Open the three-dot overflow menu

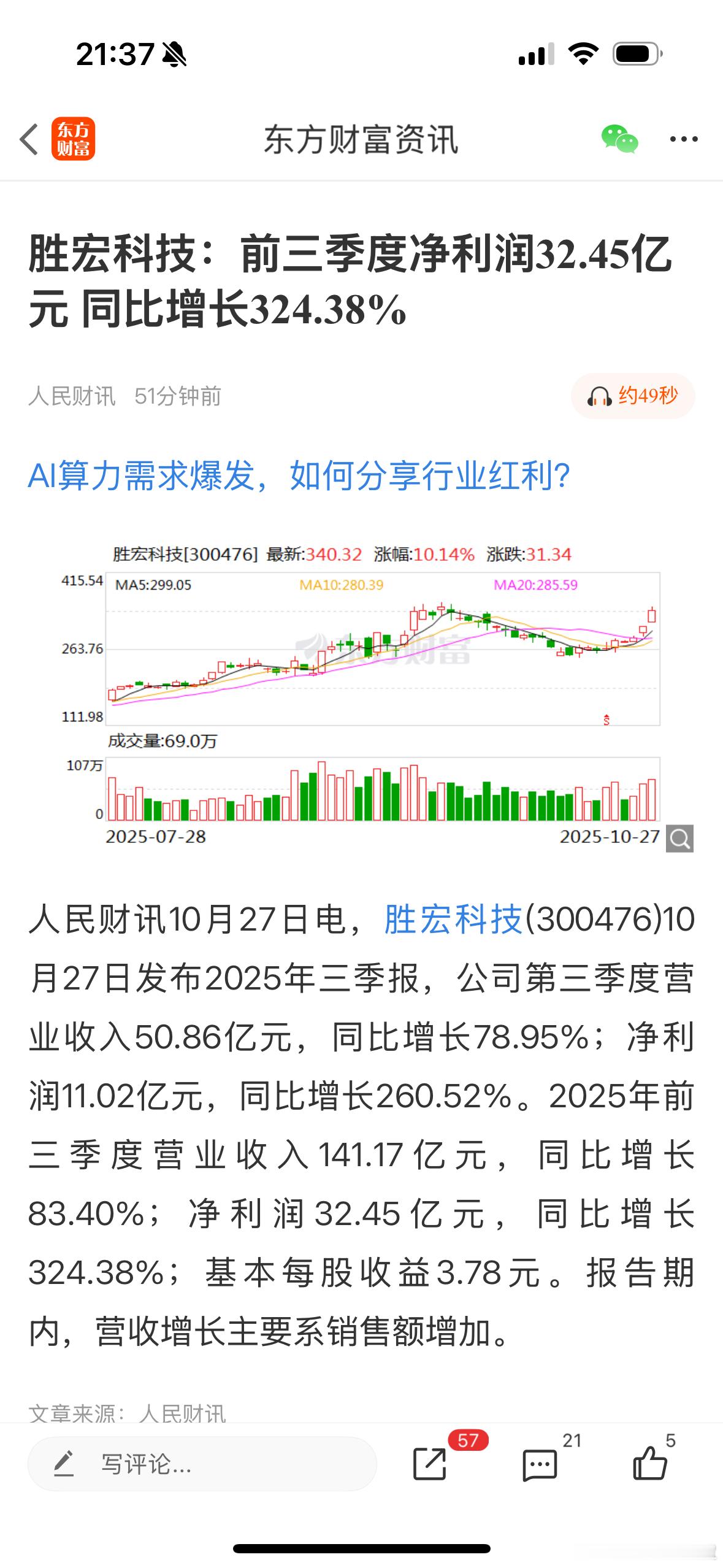[x=683, y=139]
